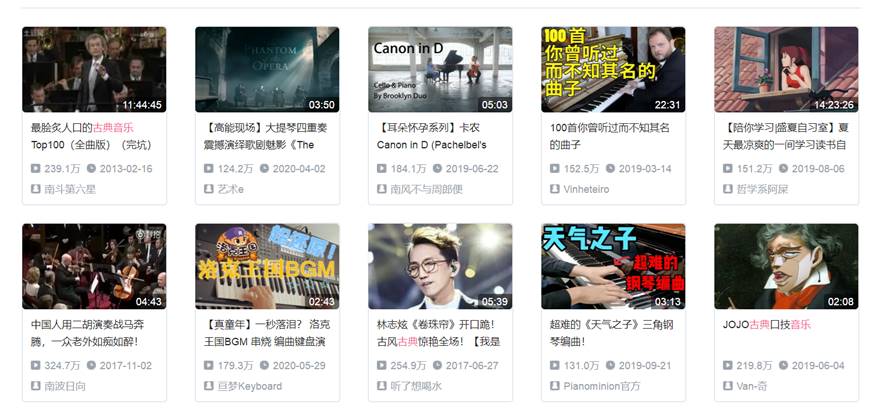Visit uploader 南斗第六星's profile
The width and height of the screenshot is (884, 416).
pos(70,189)
